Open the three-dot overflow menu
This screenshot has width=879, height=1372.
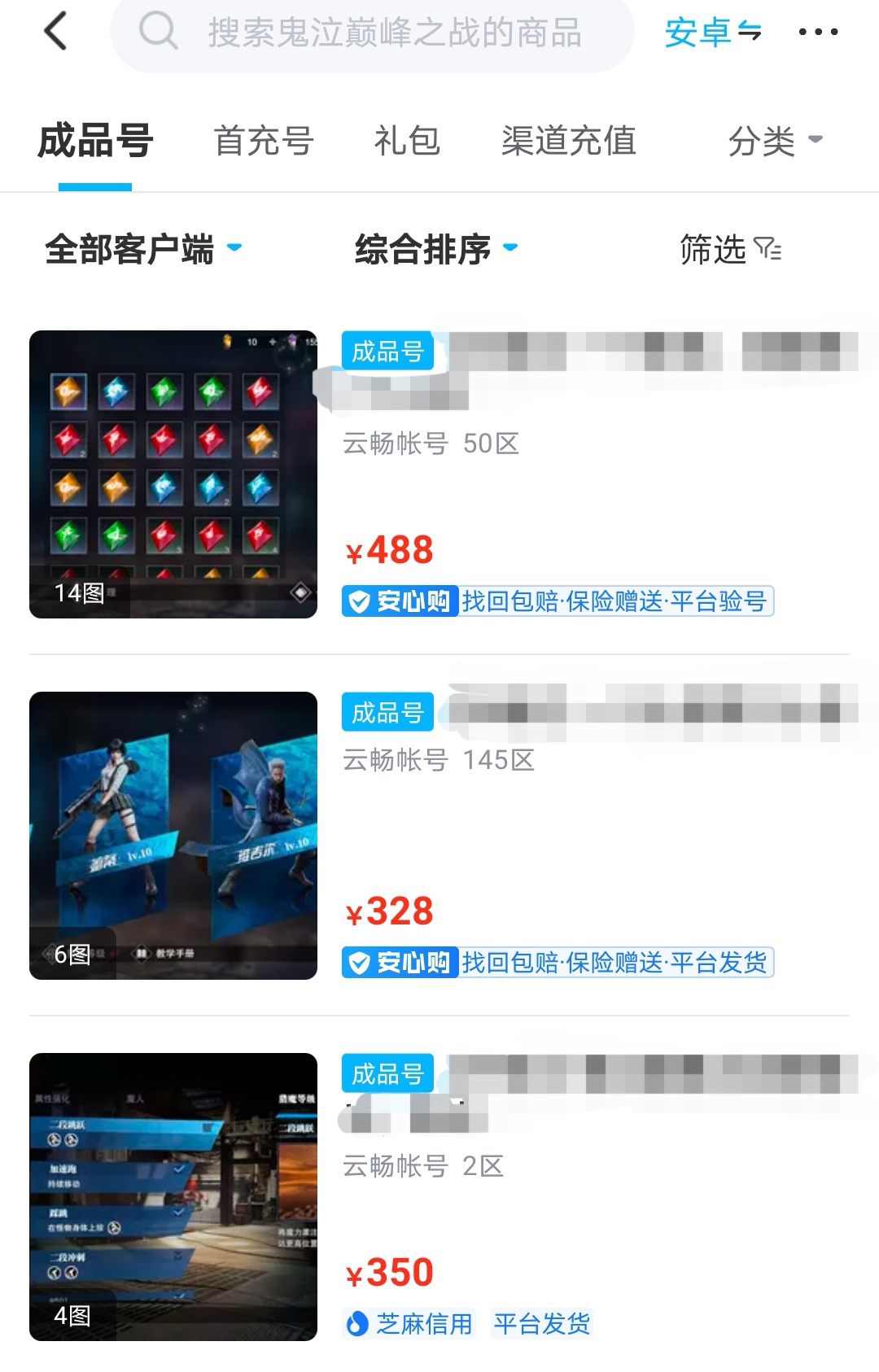click(x=817, y=33)
